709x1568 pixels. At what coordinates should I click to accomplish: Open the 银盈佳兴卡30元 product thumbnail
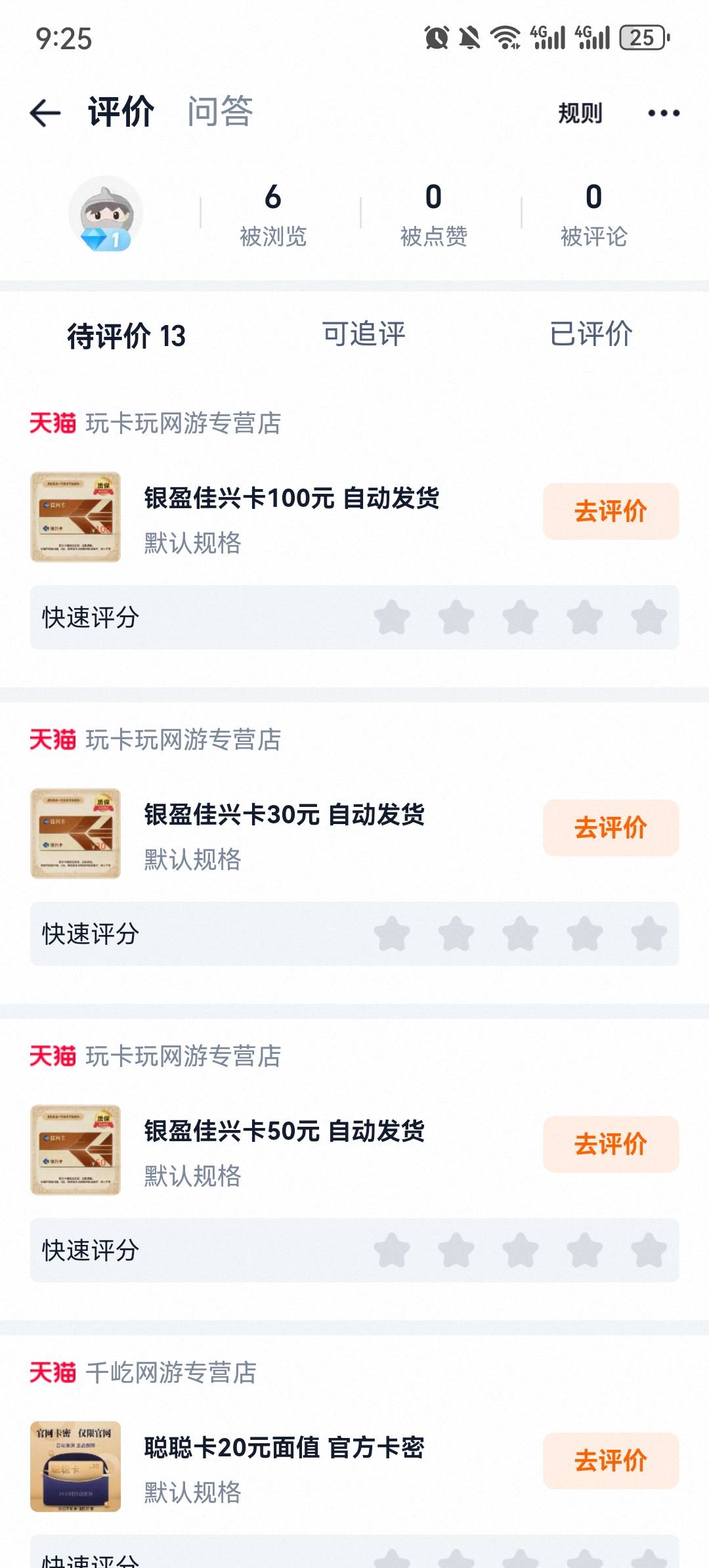[x=75, y=833]
